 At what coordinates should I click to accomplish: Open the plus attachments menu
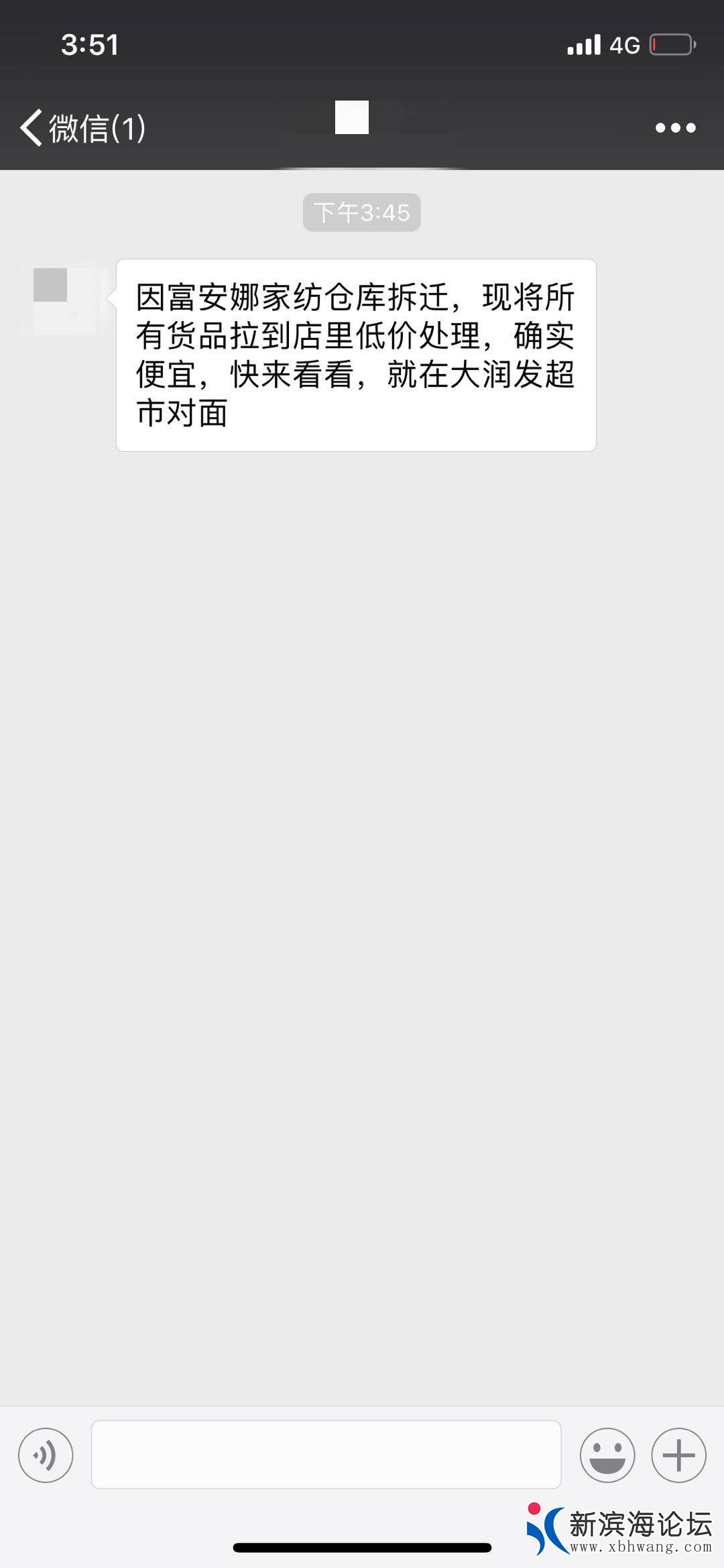point(678,1455)
